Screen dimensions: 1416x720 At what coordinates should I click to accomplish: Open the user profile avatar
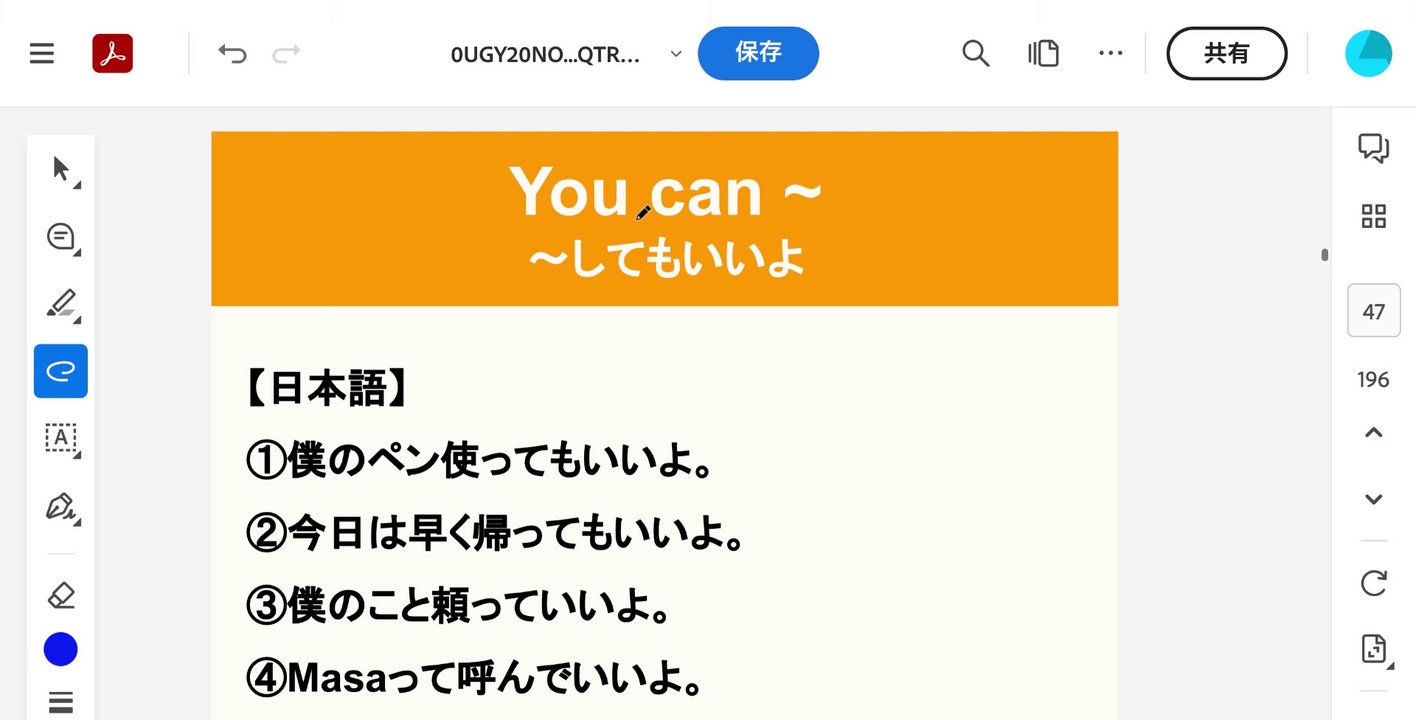(x=1368, y=53)
